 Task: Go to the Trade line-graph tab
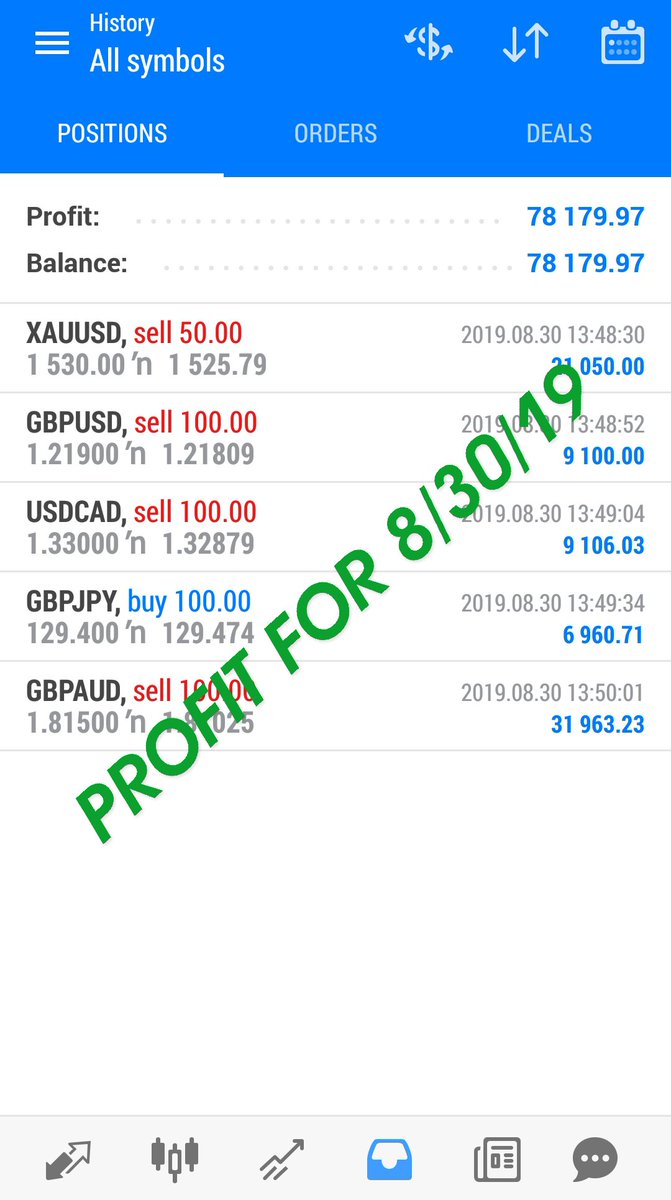(x=282, y=1160)
